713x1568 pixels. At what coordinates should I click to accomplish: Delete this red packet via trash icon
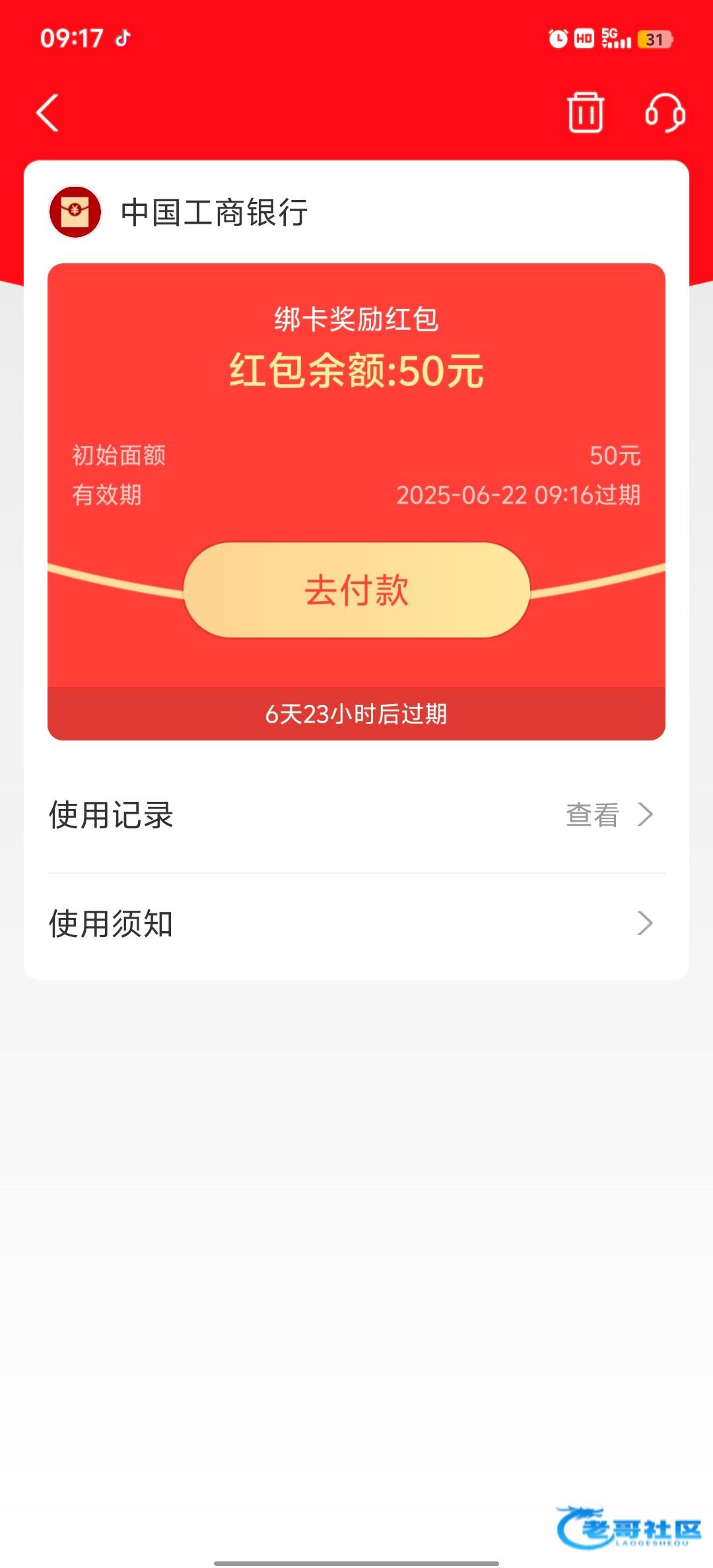tap(586, 113)
